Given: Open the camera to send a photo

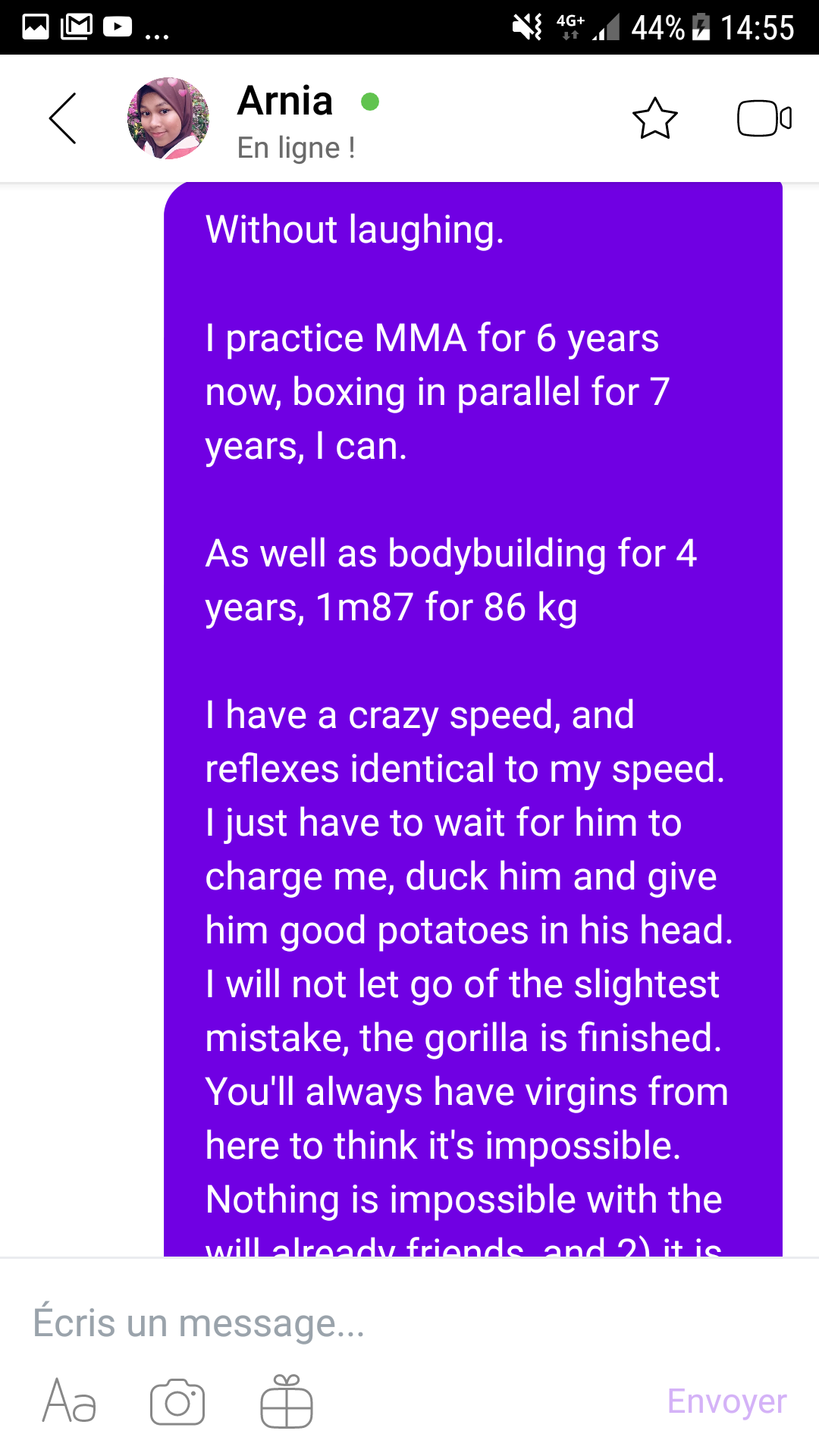Looking at the screenshot, I should (177, 1401).
